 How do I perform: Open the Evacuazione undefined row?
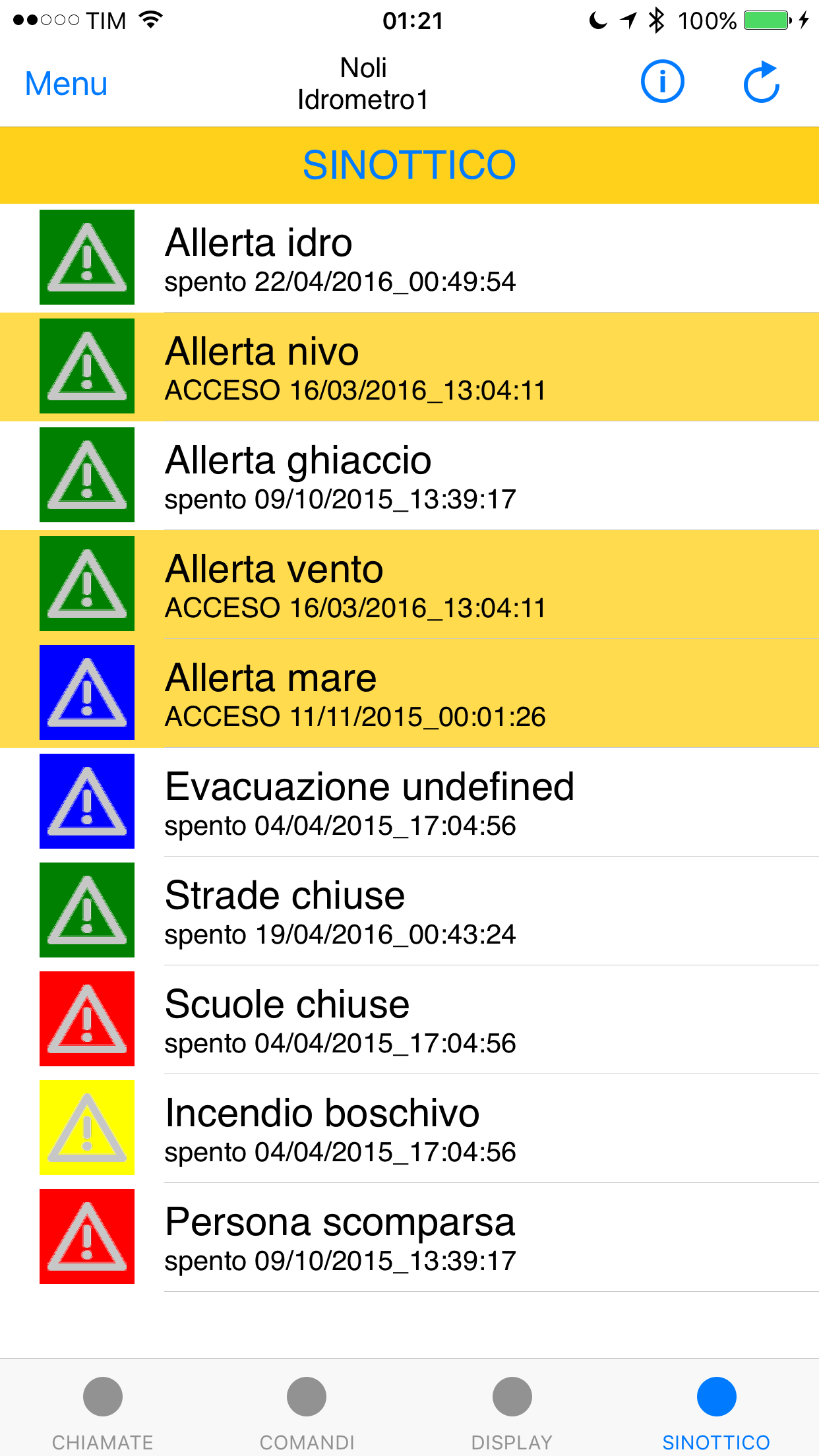pos(409,802)
